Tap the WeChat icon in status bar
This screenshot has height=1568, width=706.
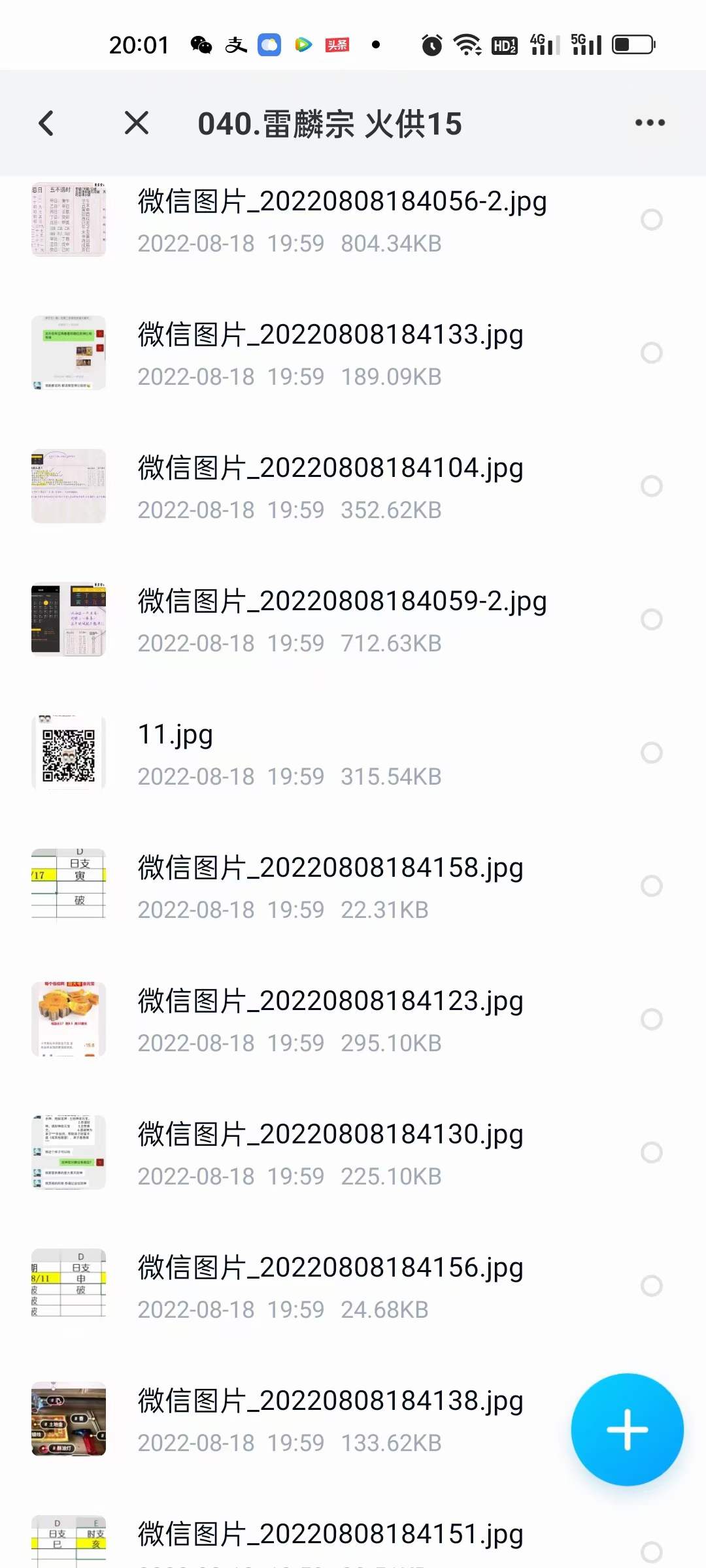[203, 44]
